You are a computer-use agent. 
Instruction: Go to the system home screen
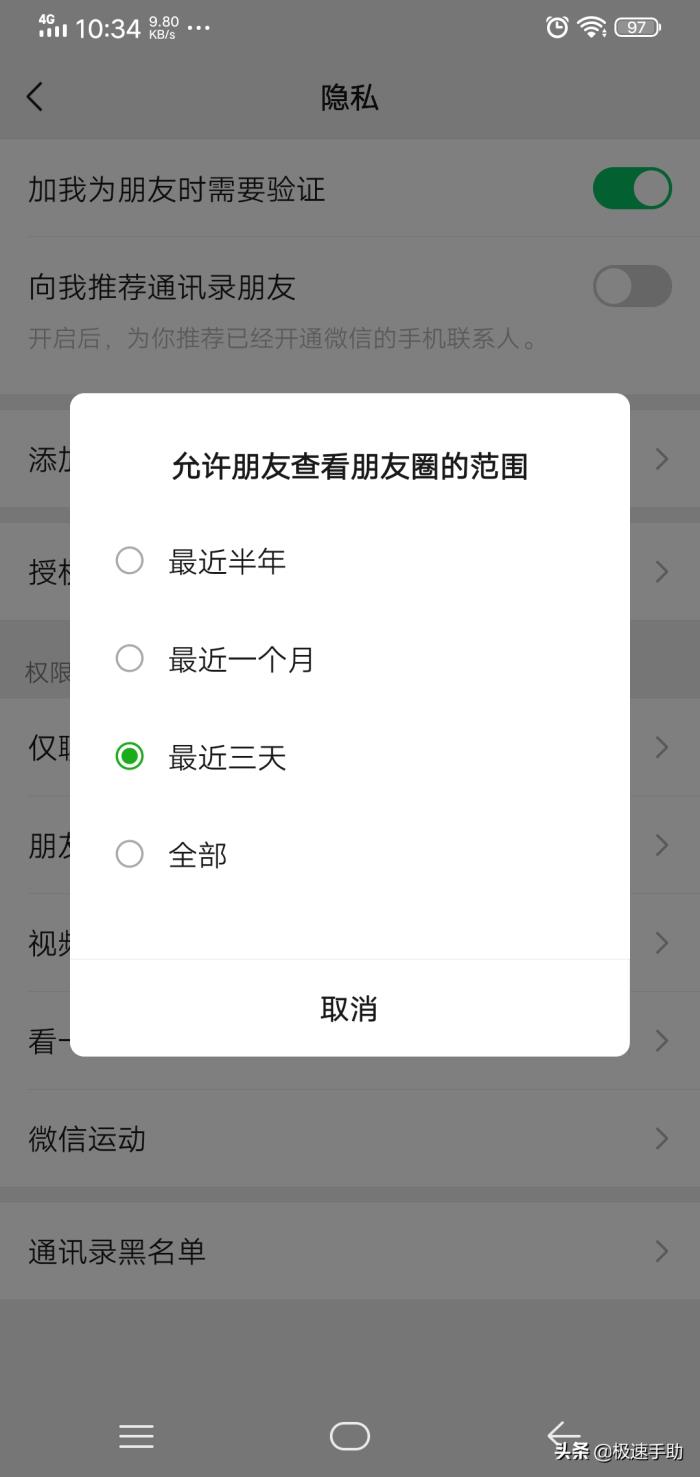tap(350, 1436)
